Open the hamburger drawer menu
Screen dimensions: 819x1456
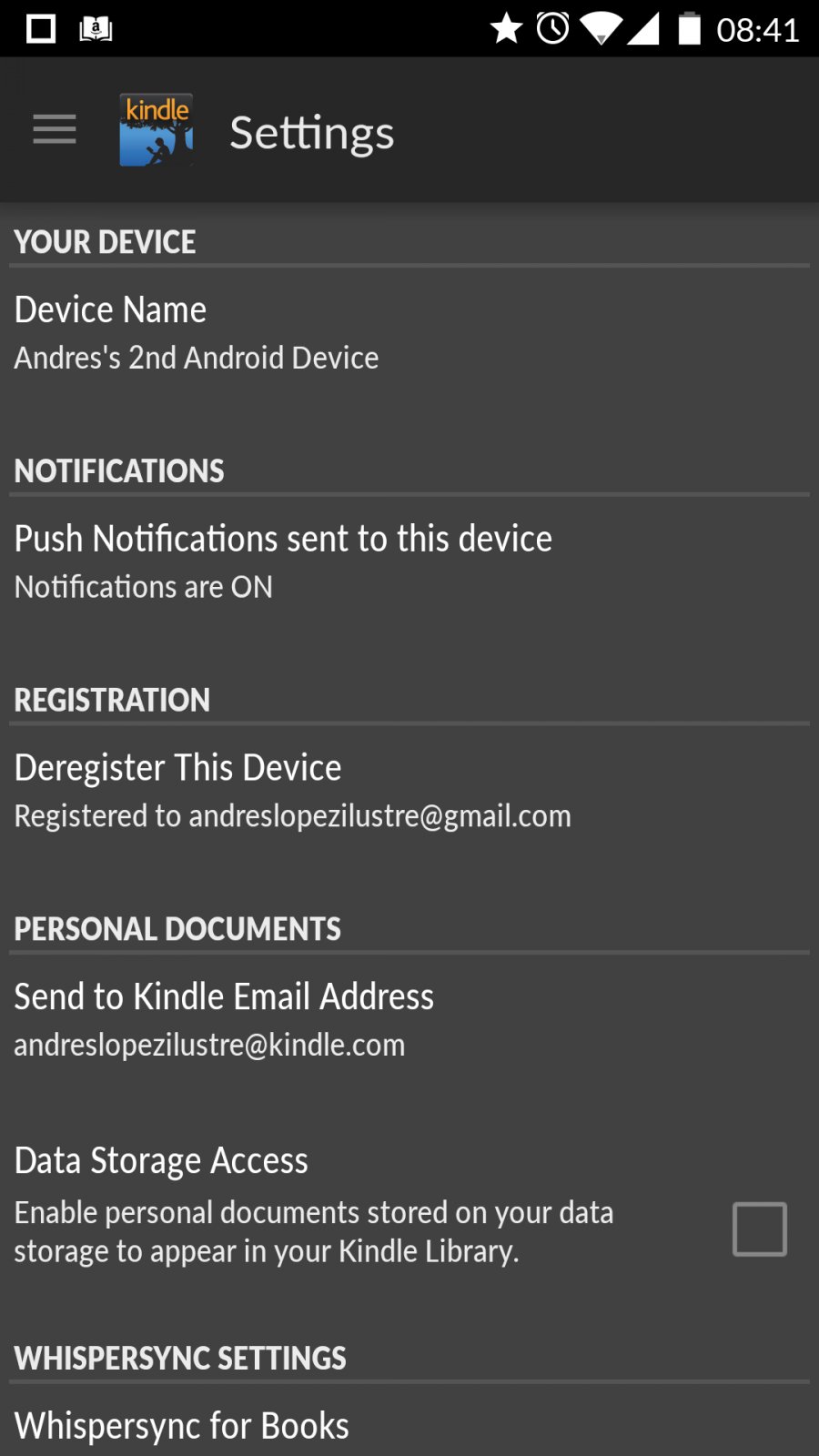pyautogui.click(x=55, y=130)
